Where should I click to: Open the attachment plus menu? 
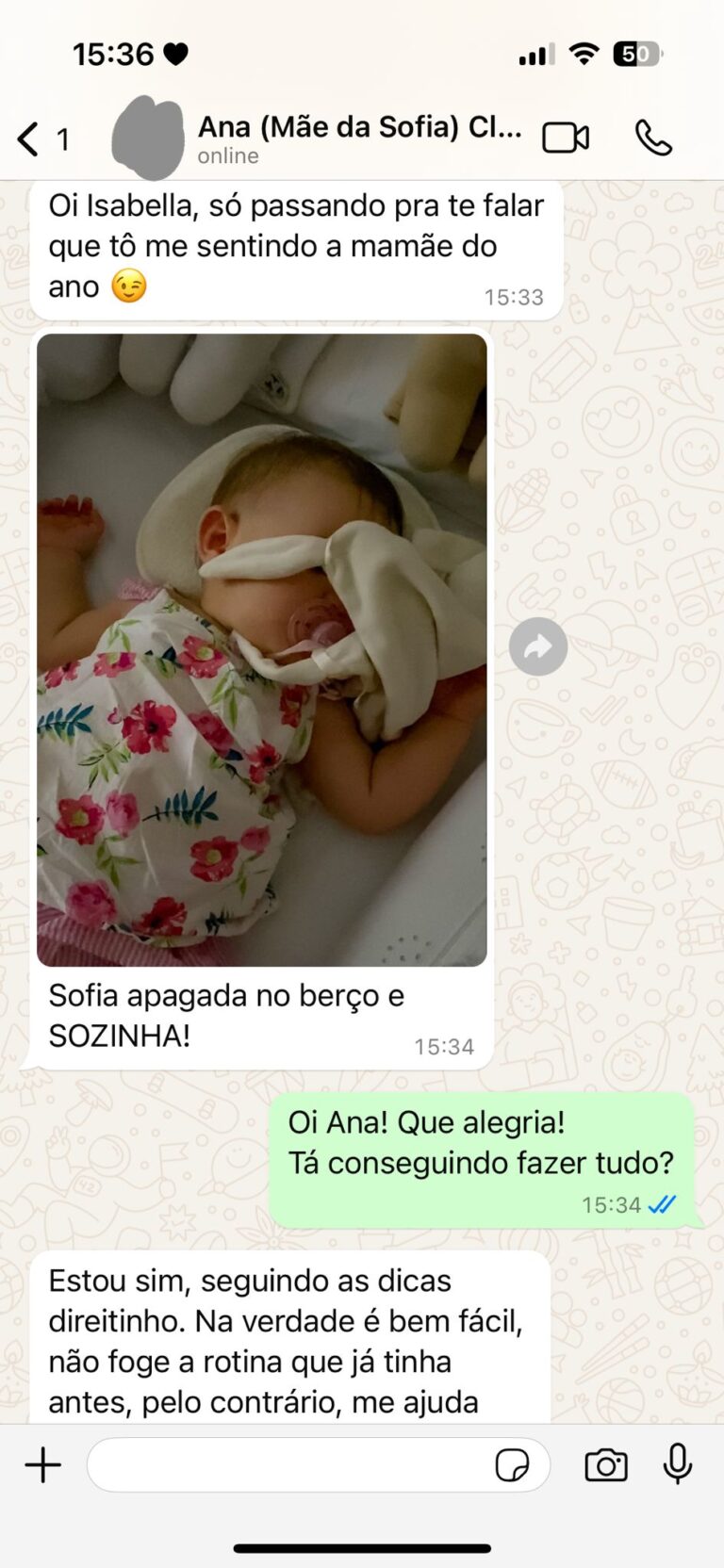(x=43, y=1465)
